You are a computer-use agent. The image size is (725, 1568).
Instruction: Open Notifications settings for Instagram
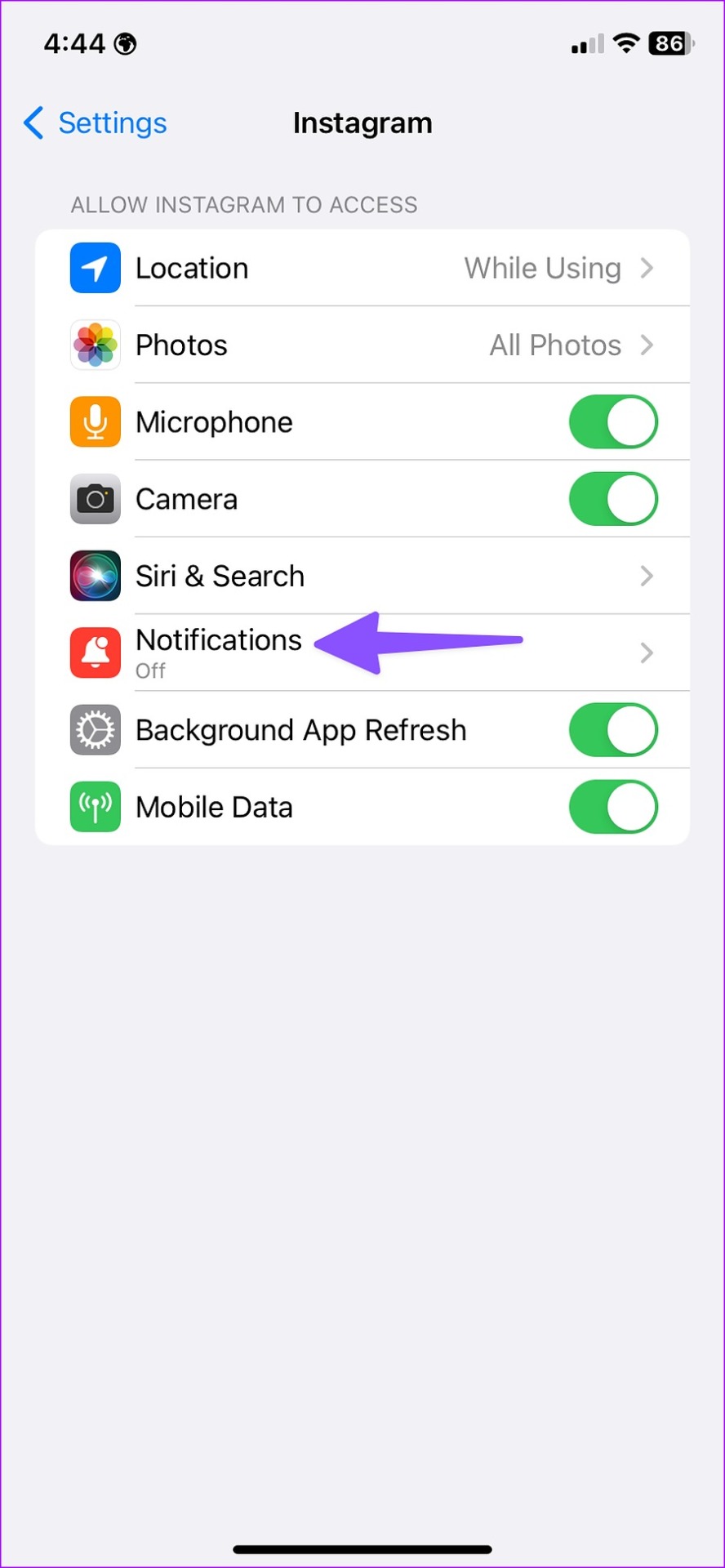[362, 653]
